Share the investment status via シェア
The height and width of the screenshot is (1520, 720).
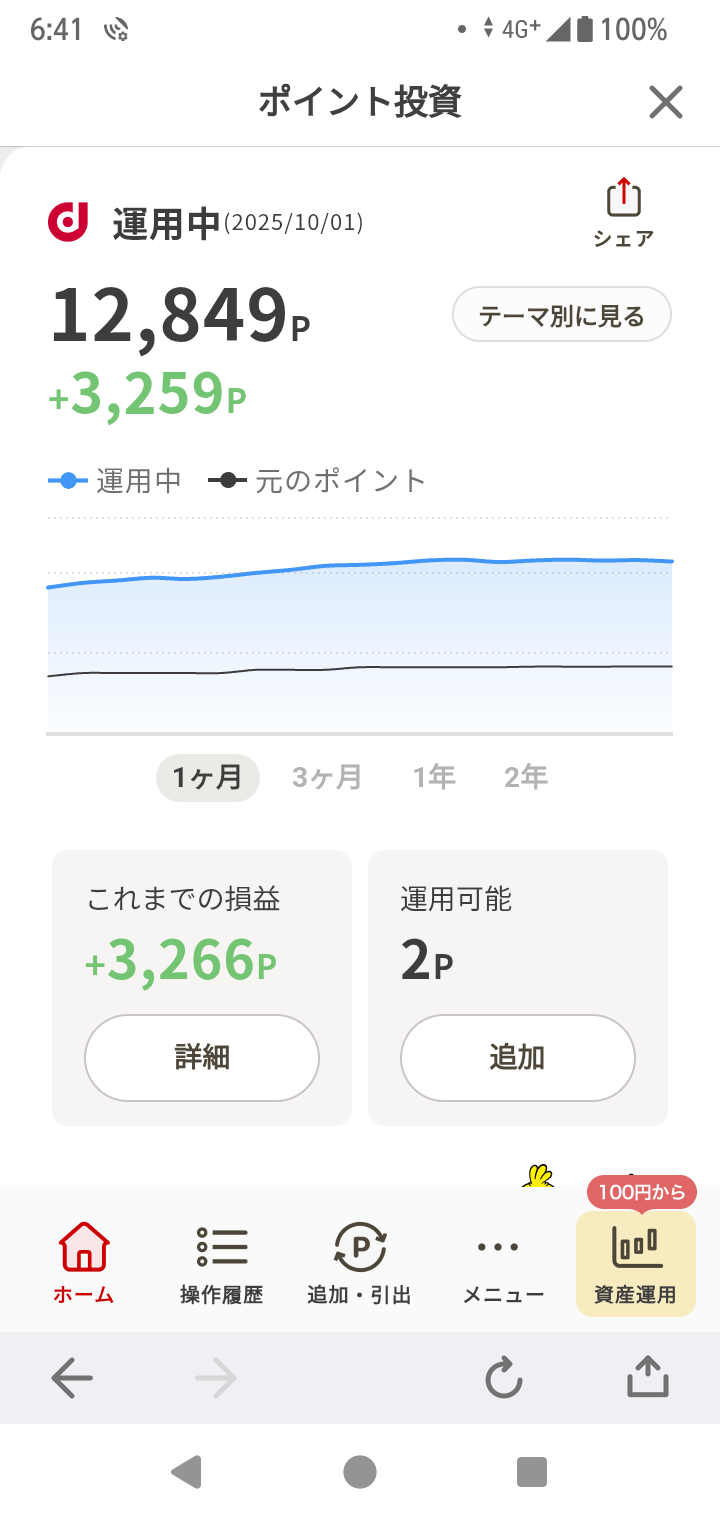pos(623,213)
